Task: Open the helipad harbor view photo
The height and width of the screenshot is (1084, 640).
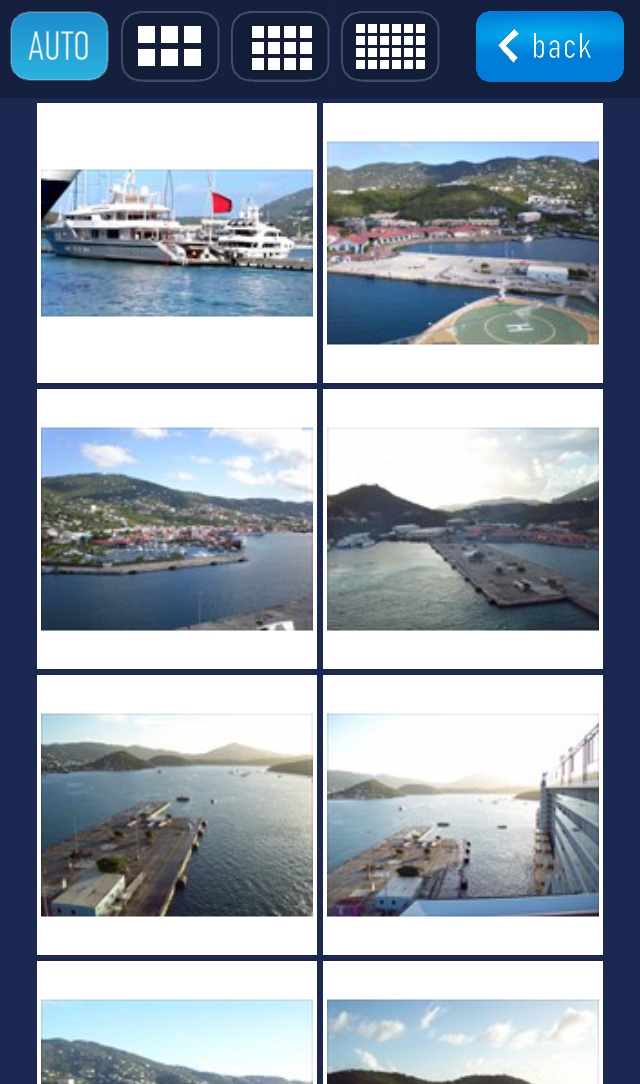Action: point(463,243)
